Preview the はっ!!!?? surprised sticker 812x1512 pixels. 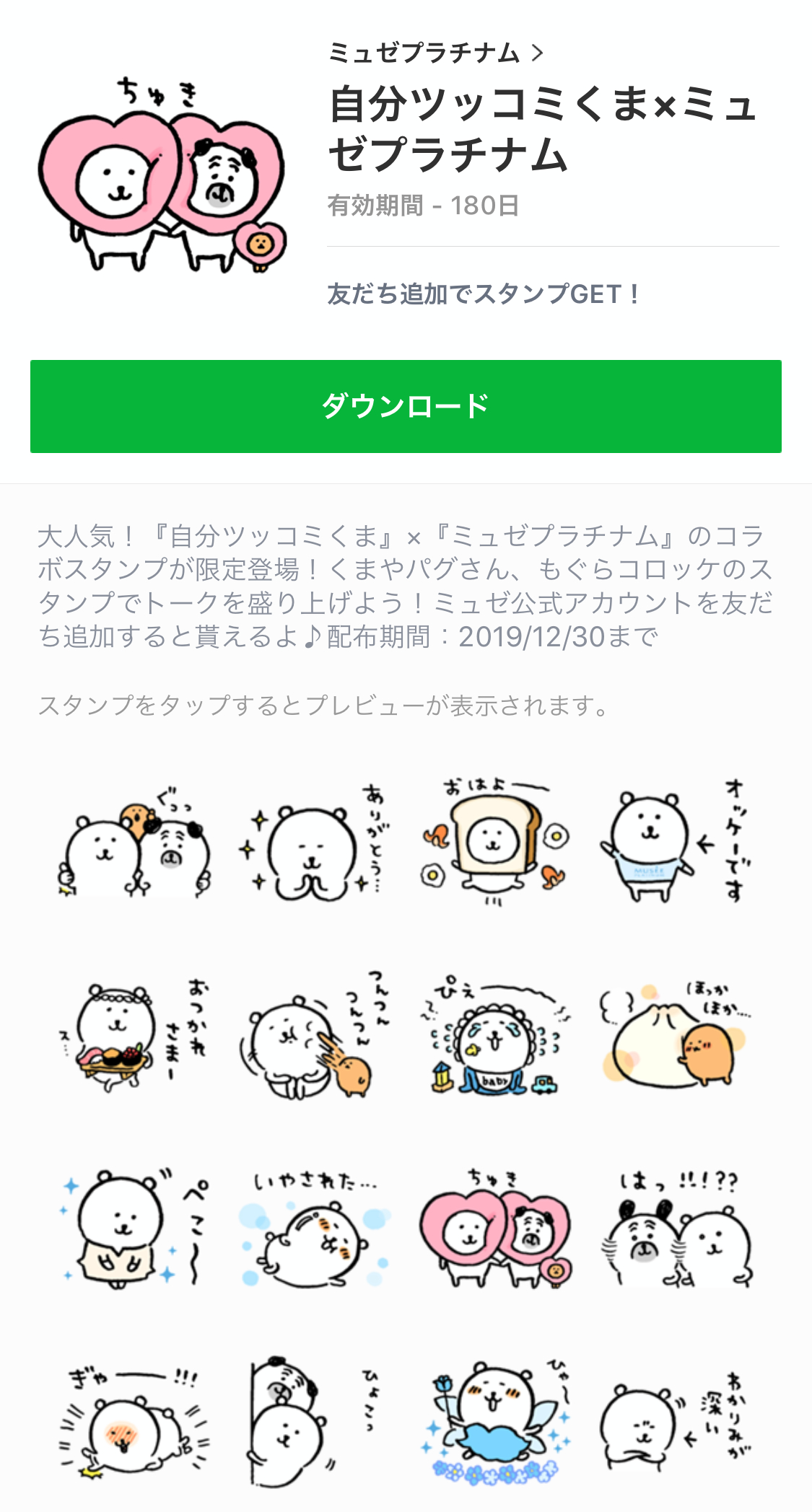tap(676, 1229)
